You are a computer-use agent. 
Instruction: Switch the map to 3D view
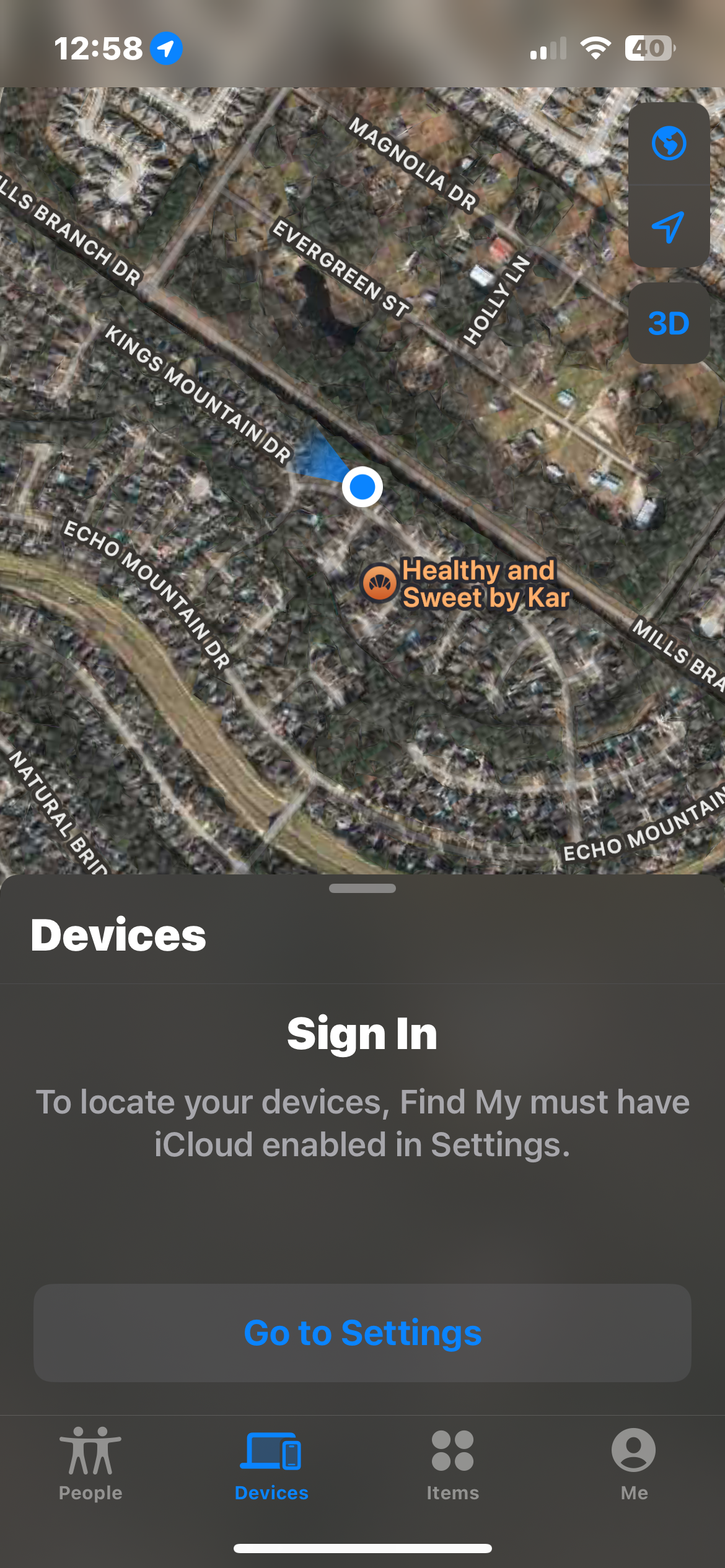[x=669, y=323]
